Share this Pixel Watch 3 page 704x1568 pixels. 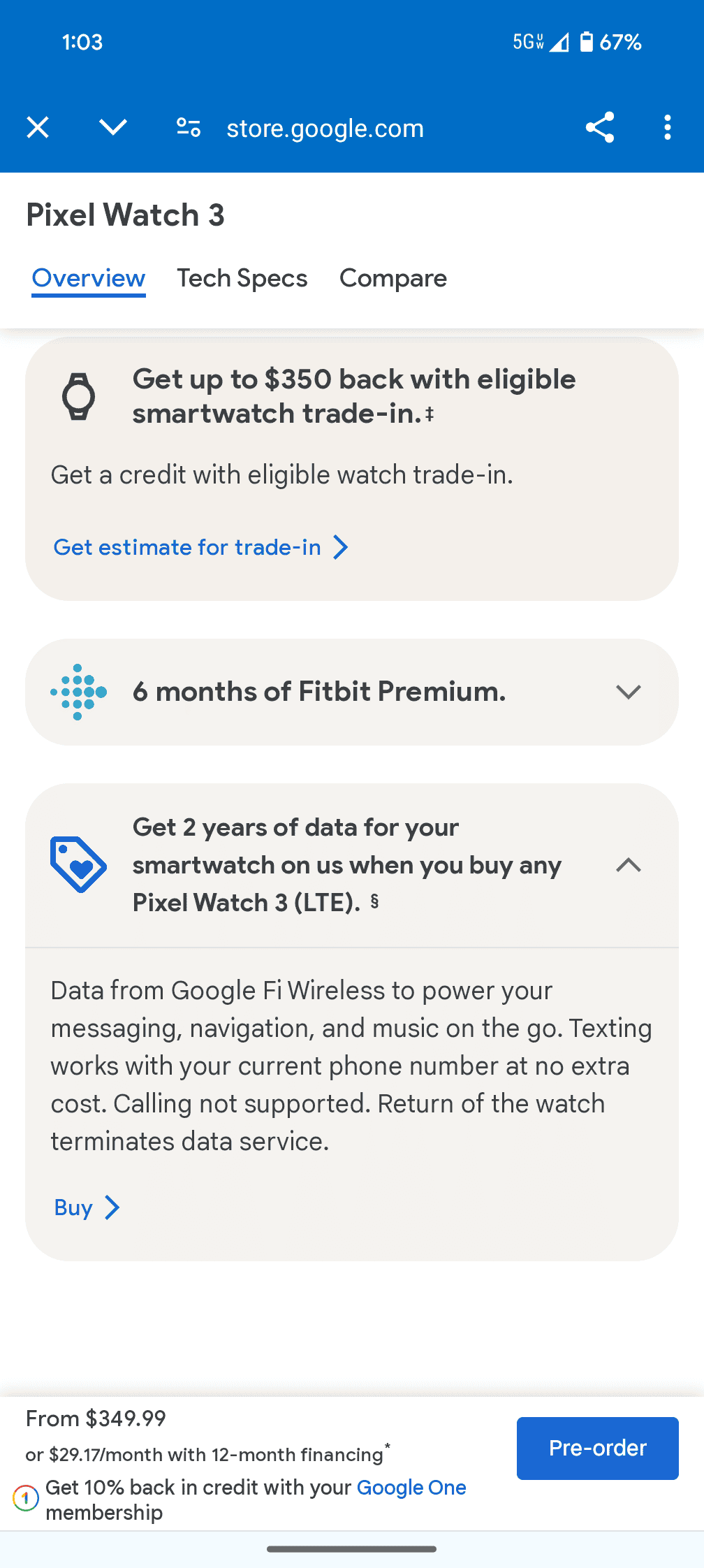599,127
